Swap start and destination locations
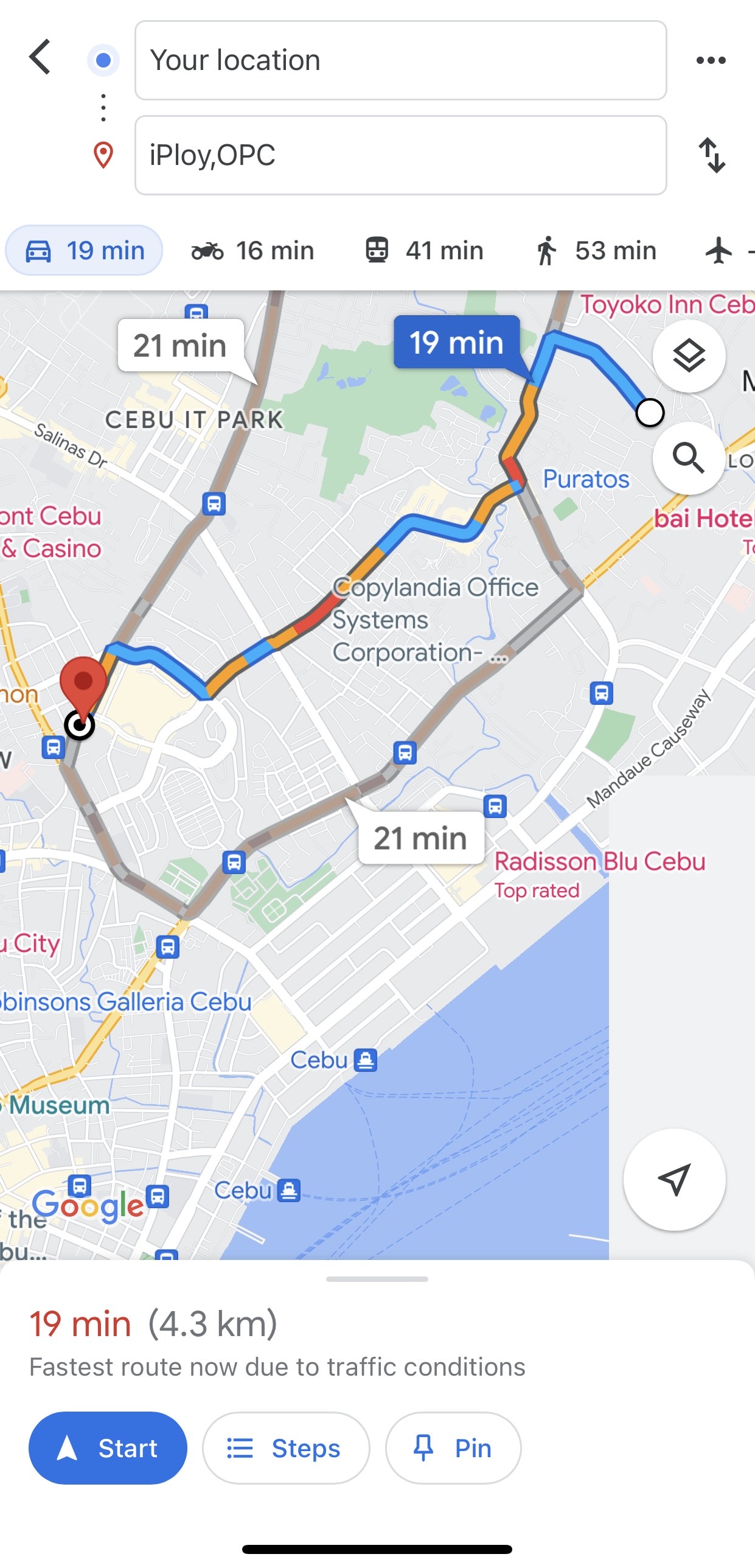This screenshot has width=755, height=1568. 711,155
